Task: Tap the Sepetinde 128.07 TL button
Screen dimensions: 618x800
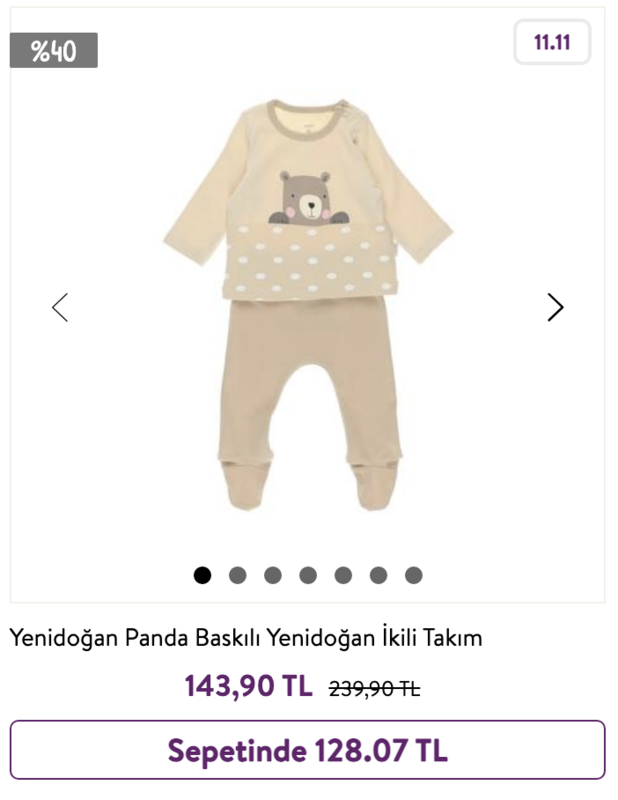Action: 308,750
